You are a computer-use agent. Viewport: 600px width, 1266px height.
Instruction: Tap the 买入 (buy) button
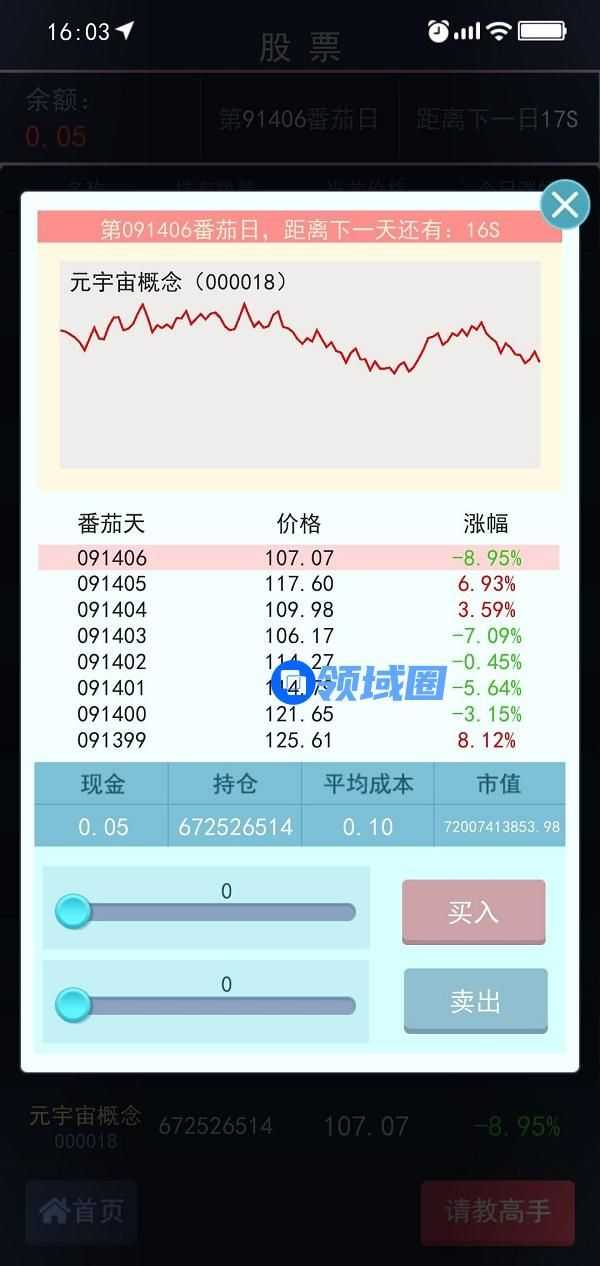[474, 912]
